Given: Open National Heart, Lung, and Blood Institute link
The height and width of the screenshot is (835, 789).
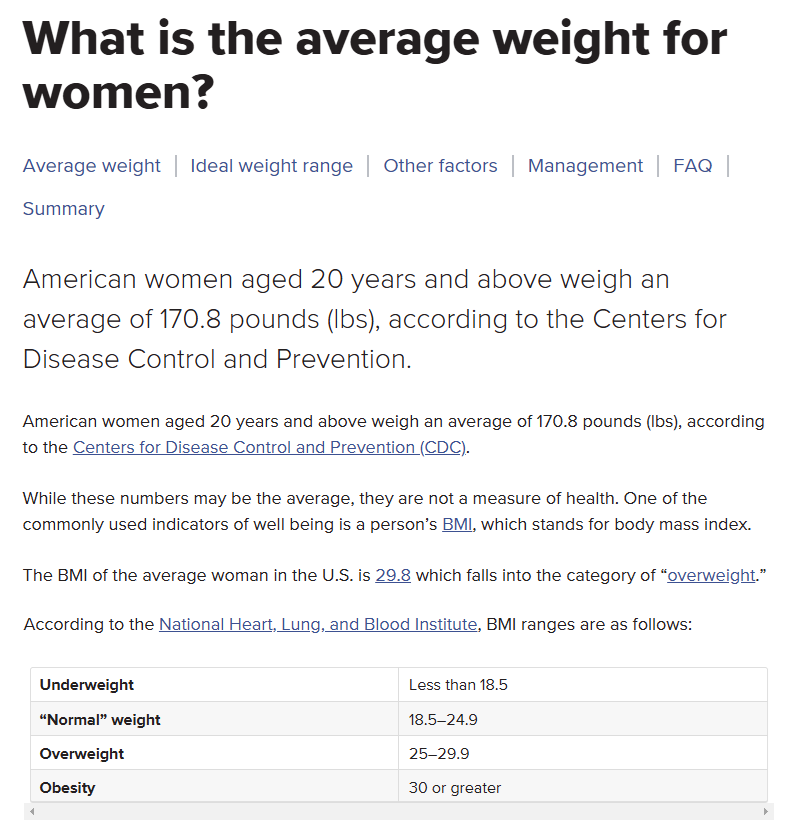Looking at the screenshot, I should click(x=317, y=624).
